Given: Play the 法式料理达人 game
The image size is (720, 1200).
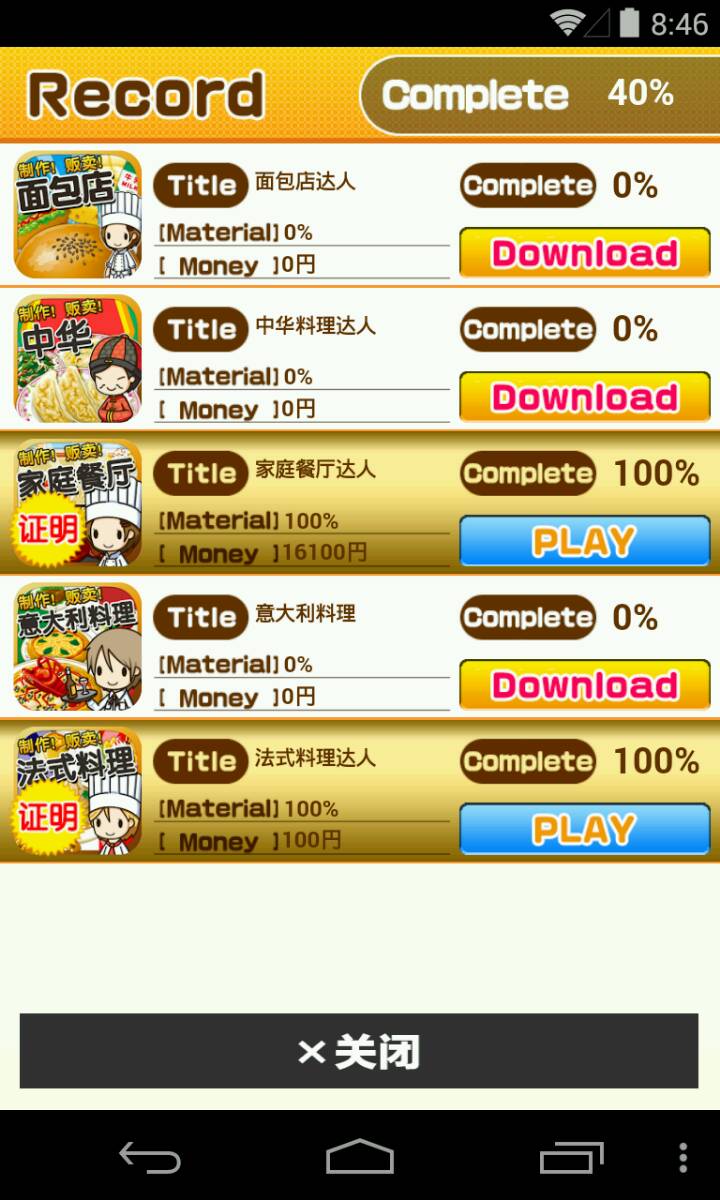Looking at the screenshot, I should (584, 829).
